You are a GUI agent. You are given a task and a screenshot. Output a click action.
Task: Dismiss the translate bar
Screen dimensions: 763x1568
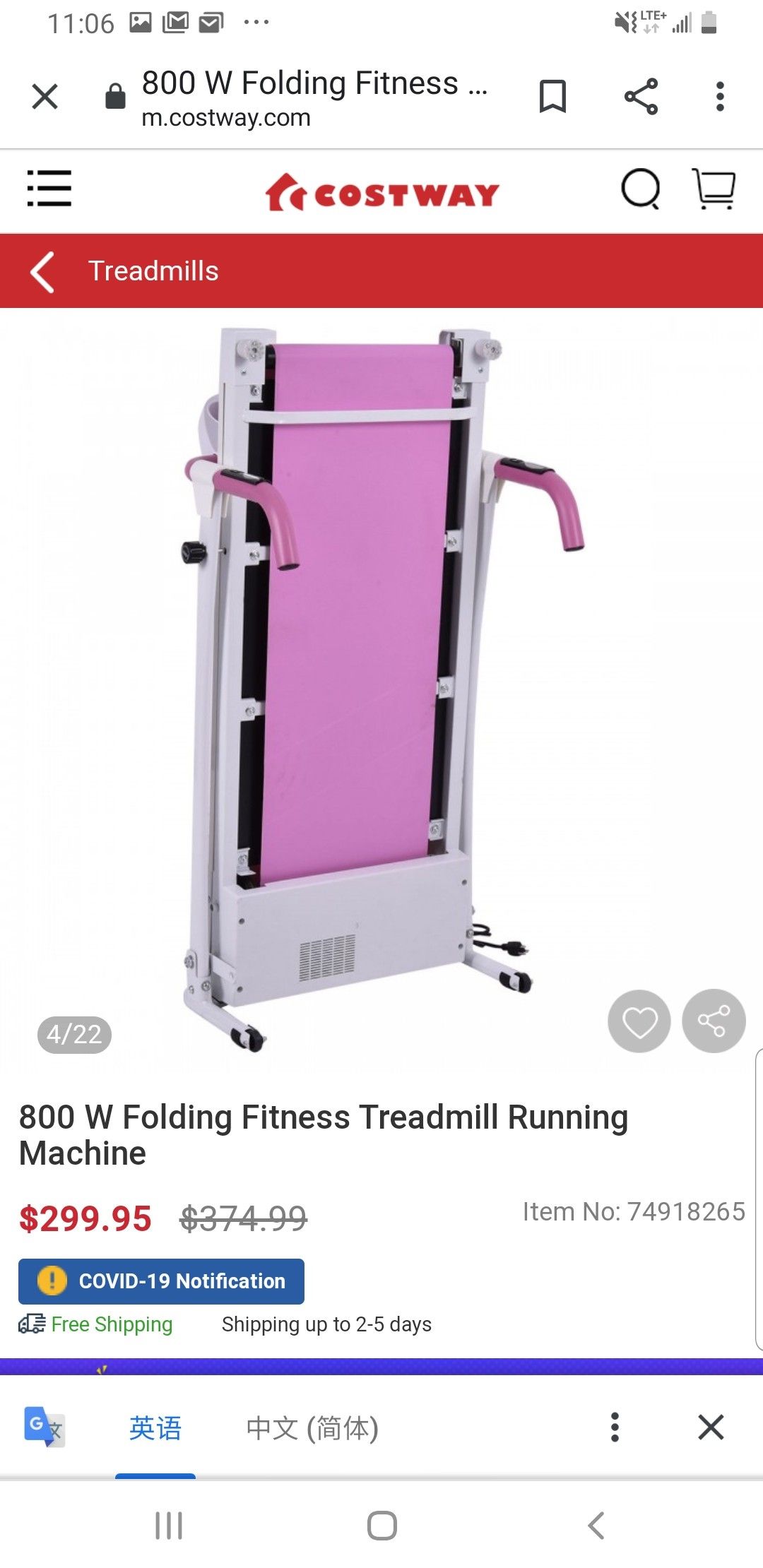pos(711,1427)
